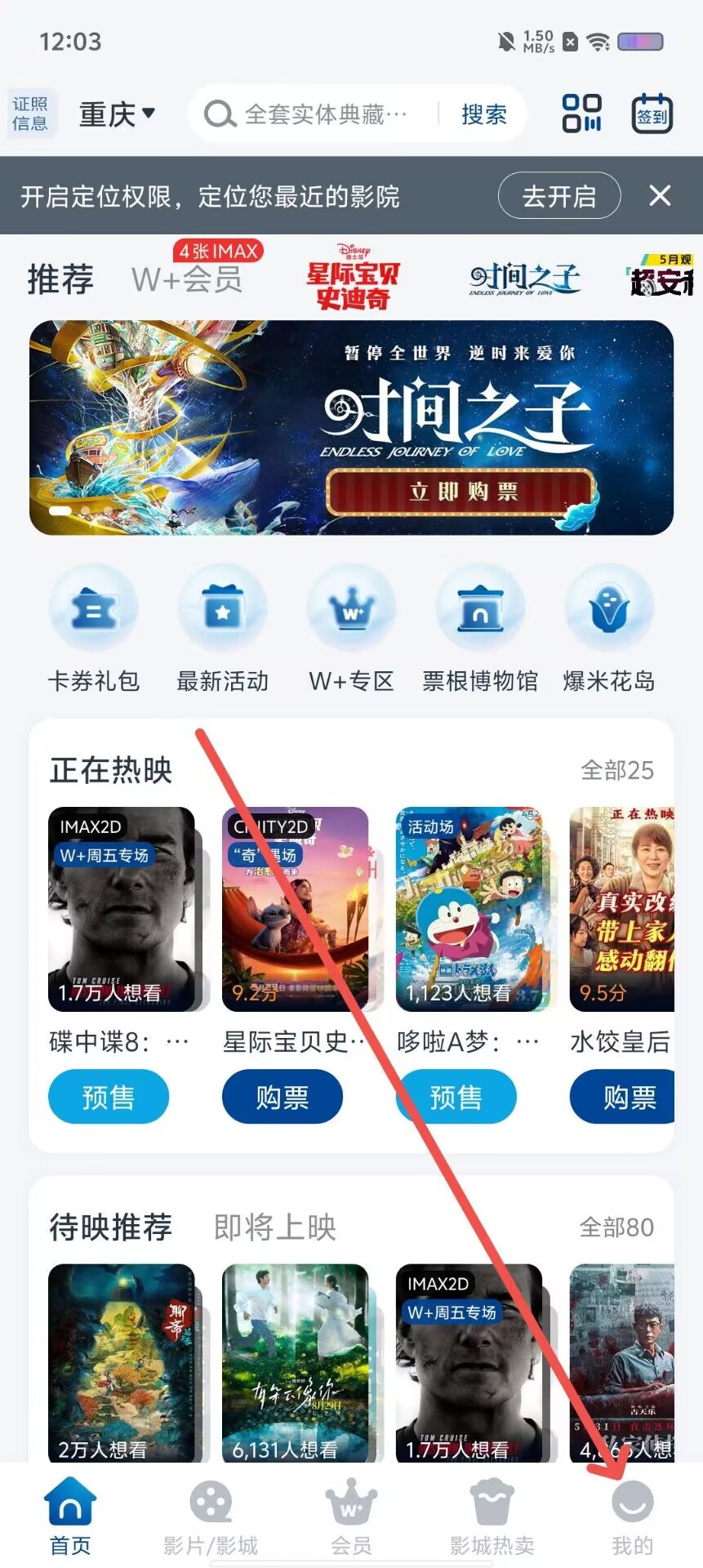The image size is (703, 1568).
Task: Open the 影城热卖 tab
Action: (492, 1517)
